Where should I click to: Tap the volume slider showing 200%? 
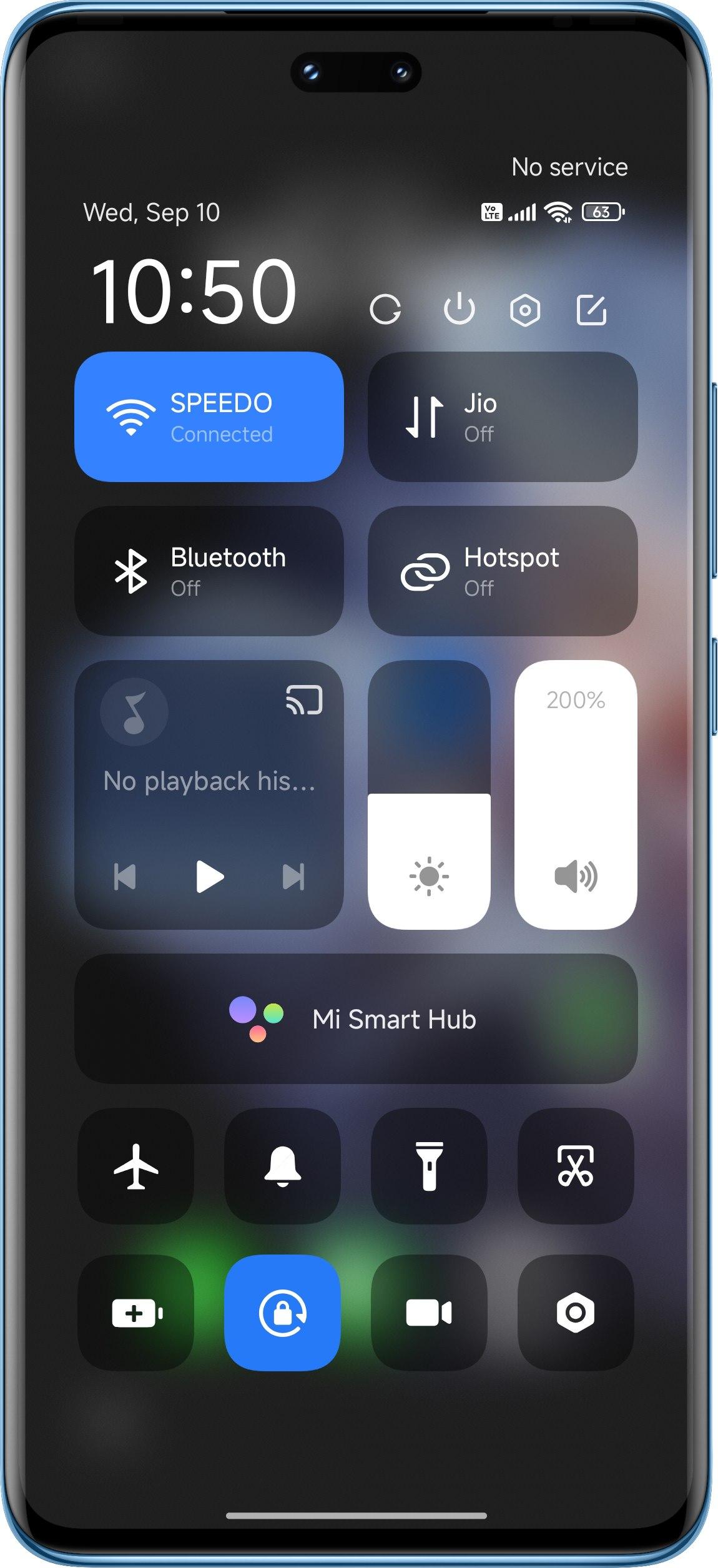point(576,794)
